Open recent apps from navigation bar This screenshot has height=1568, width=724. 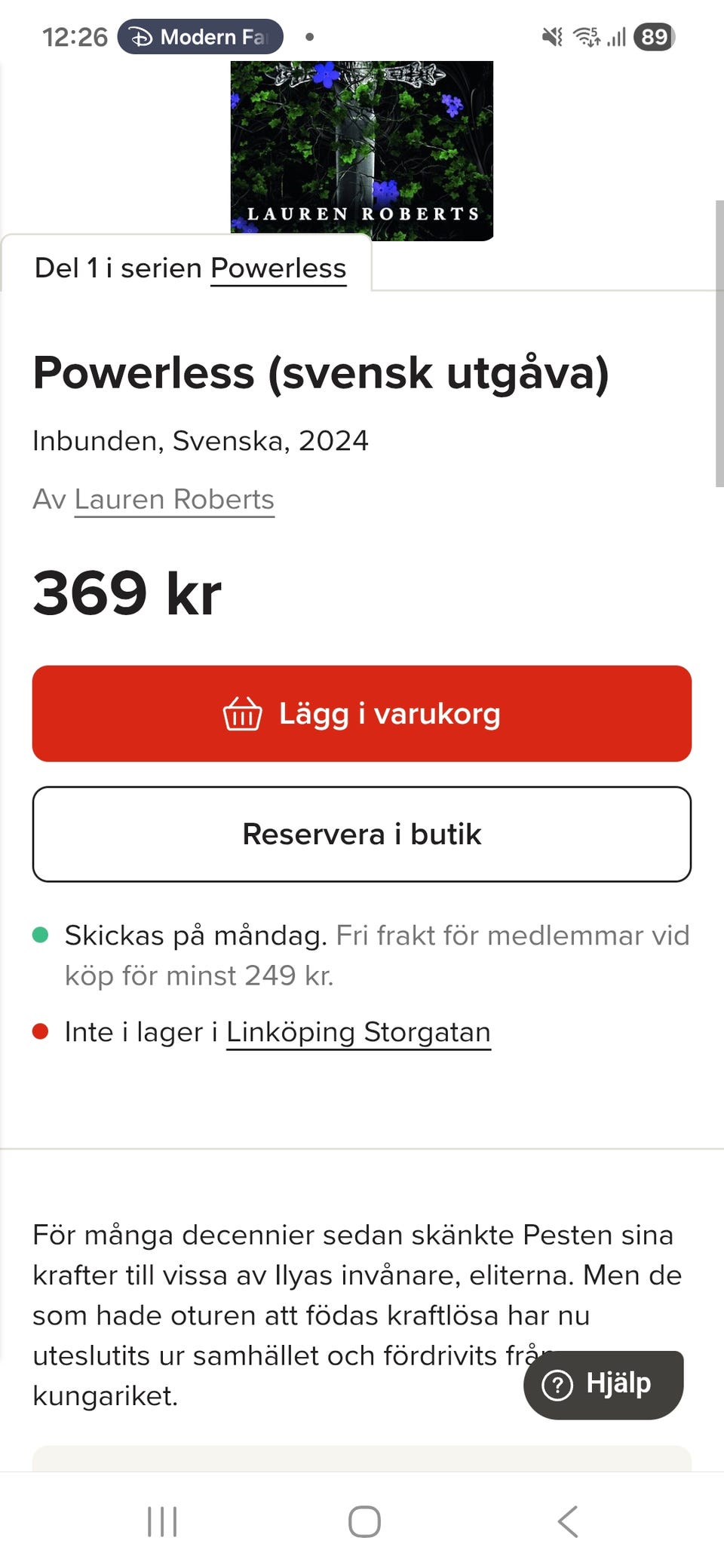pyautogui.click(x=162, y=1521)
